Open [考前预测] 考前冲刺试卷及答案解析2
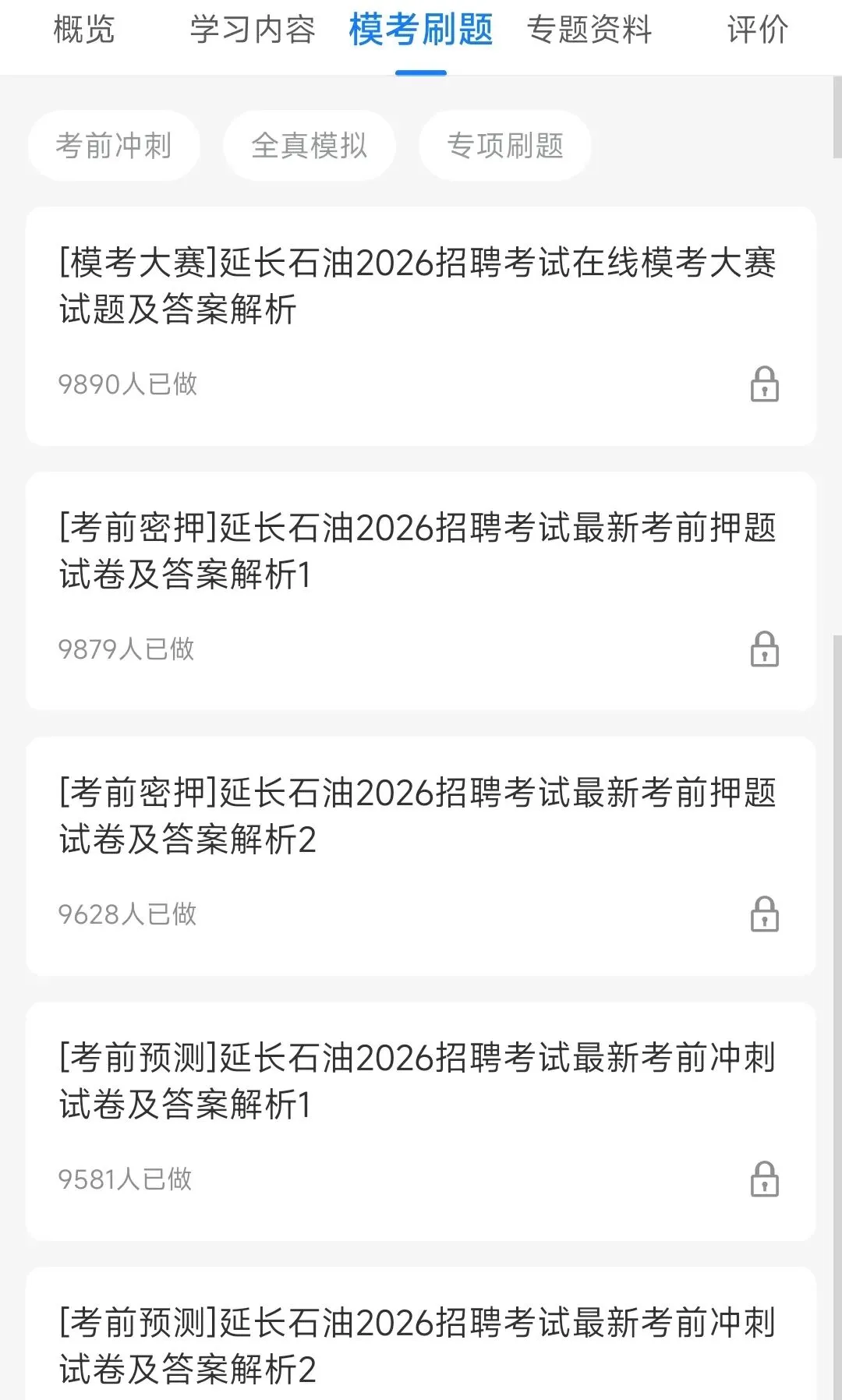The height and width of the screenshot is (1400, 842). point(418,1345)
